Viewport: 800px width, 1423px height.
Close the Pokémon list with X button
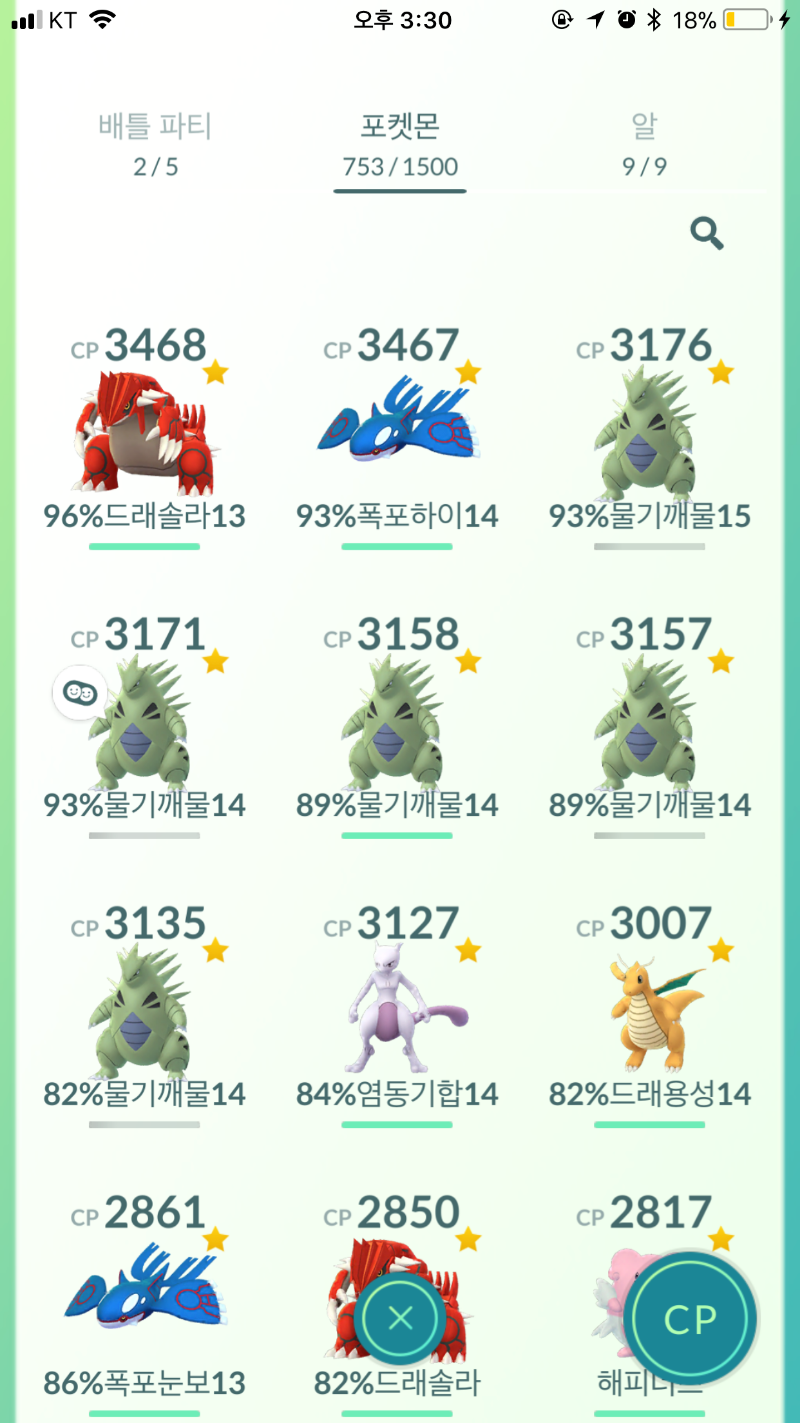click(x=400, y=1318)
